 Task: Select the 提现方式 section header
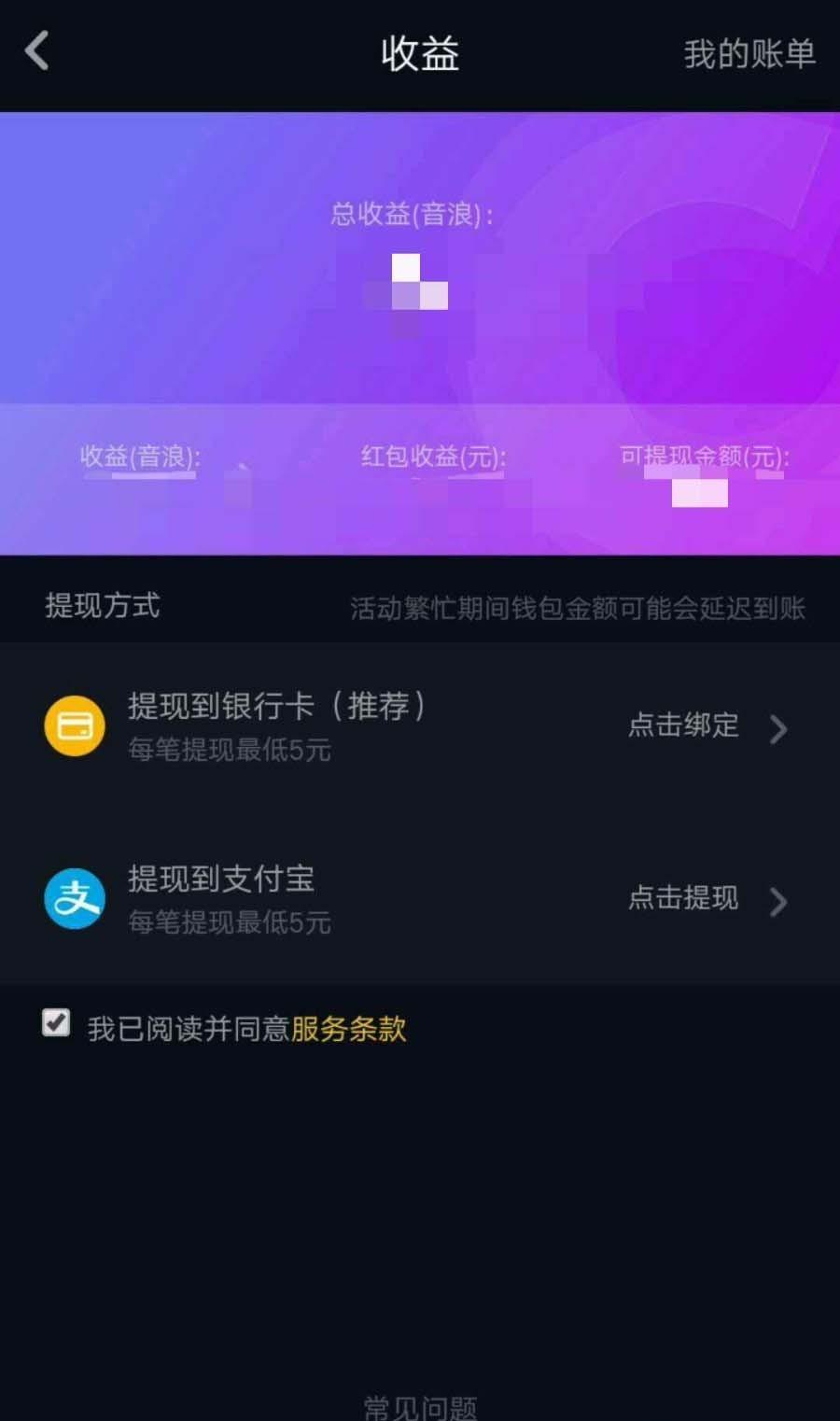click(103, 607)
